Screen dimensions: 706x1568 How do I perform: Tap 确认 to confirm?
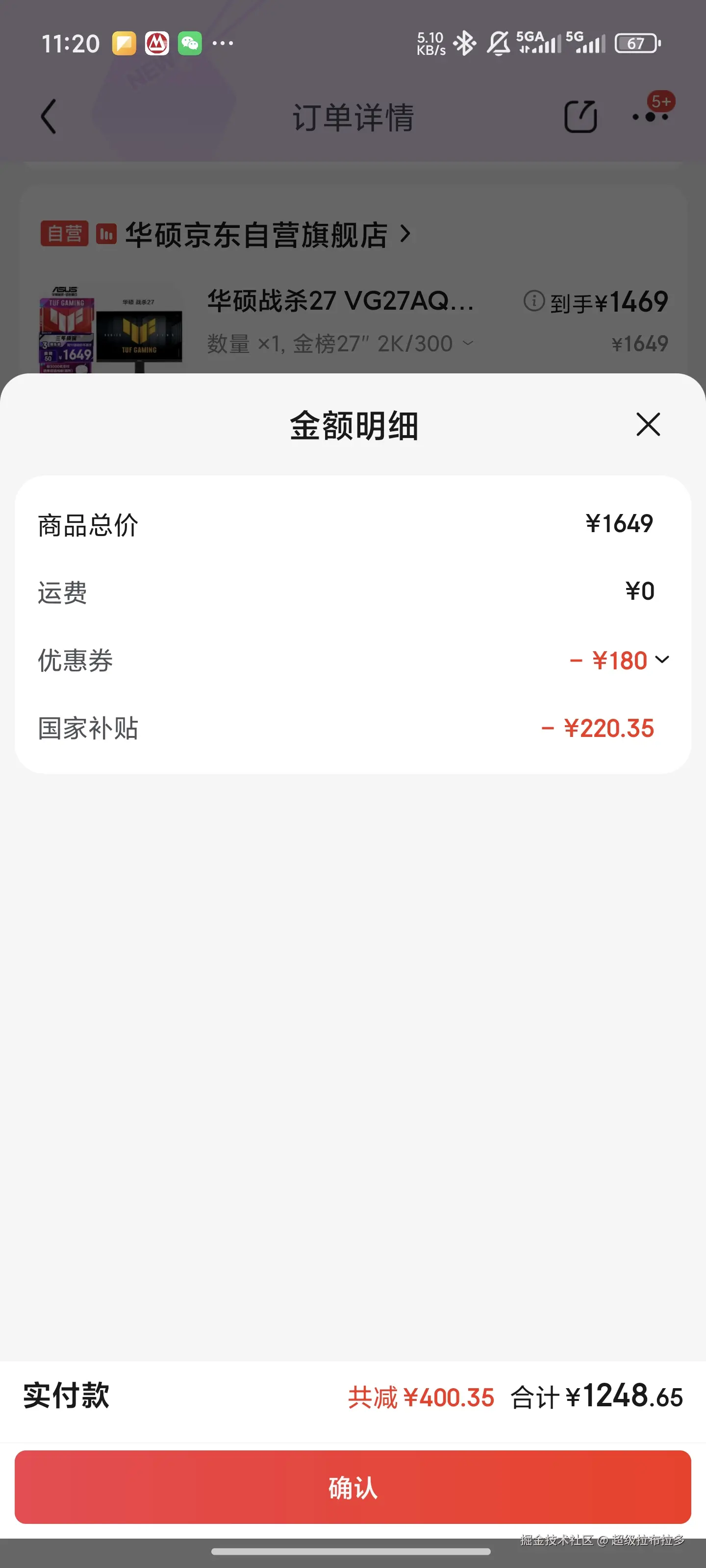point(352,1487)
